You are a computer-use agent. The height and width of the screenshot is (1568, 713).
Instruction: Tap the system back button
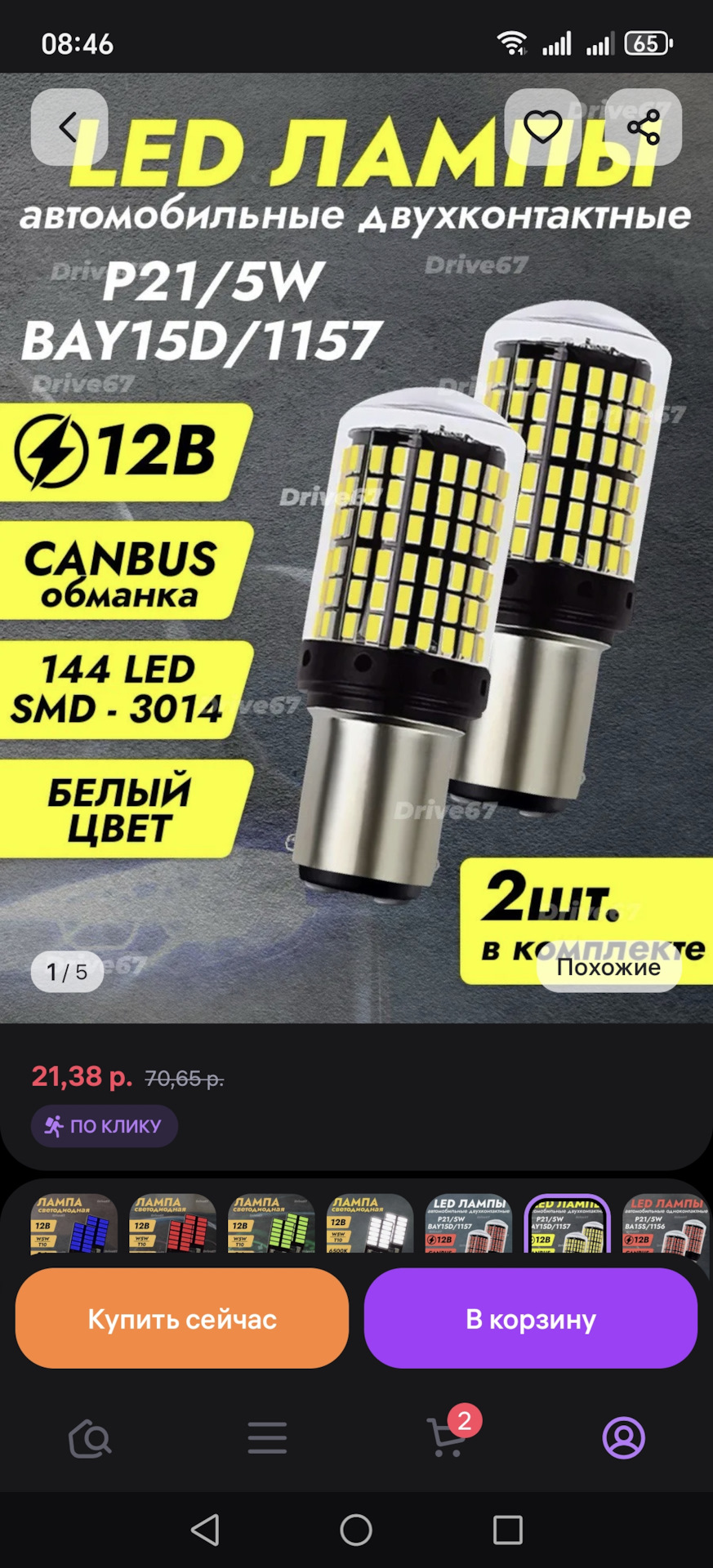coord(205,1530)
